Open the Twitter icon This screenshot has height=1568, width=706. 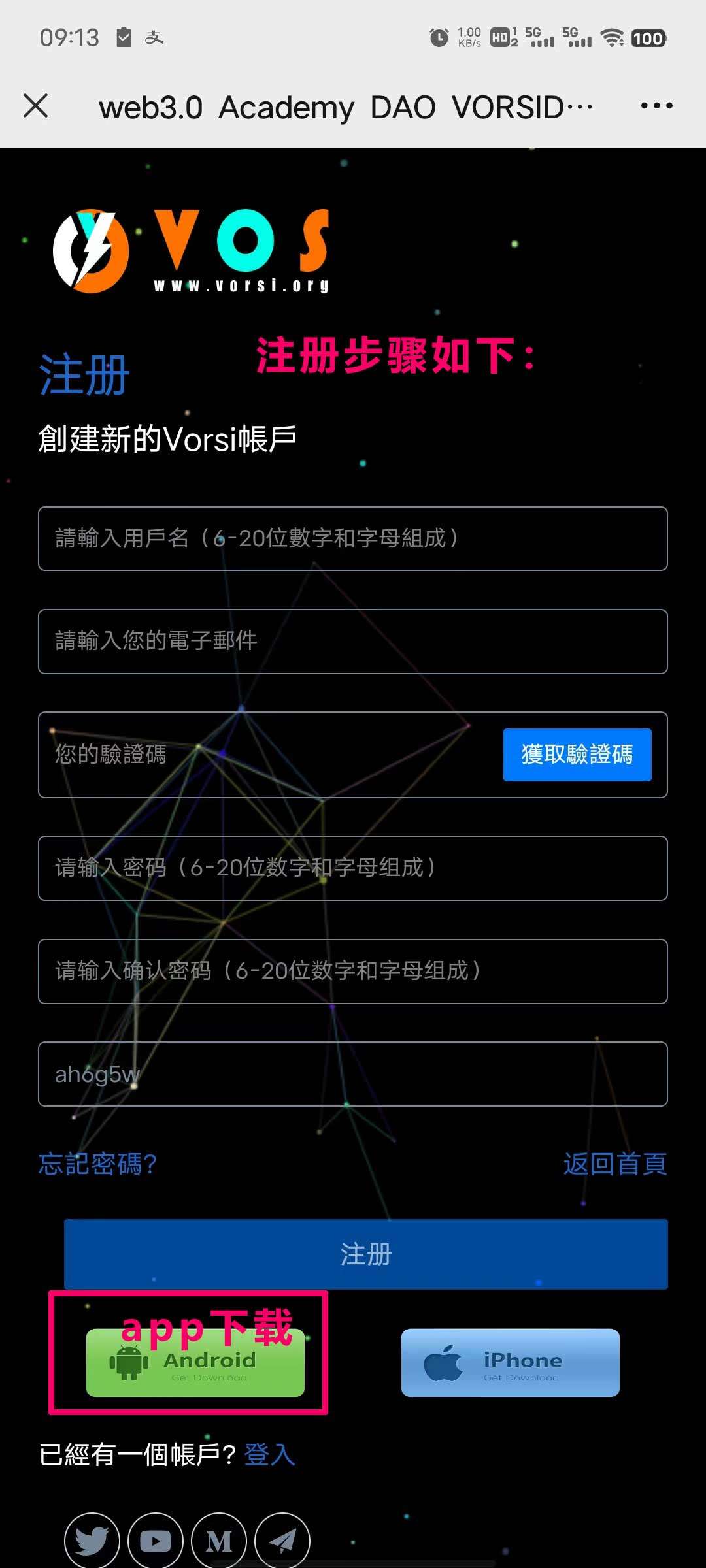tap(92, 1540)
